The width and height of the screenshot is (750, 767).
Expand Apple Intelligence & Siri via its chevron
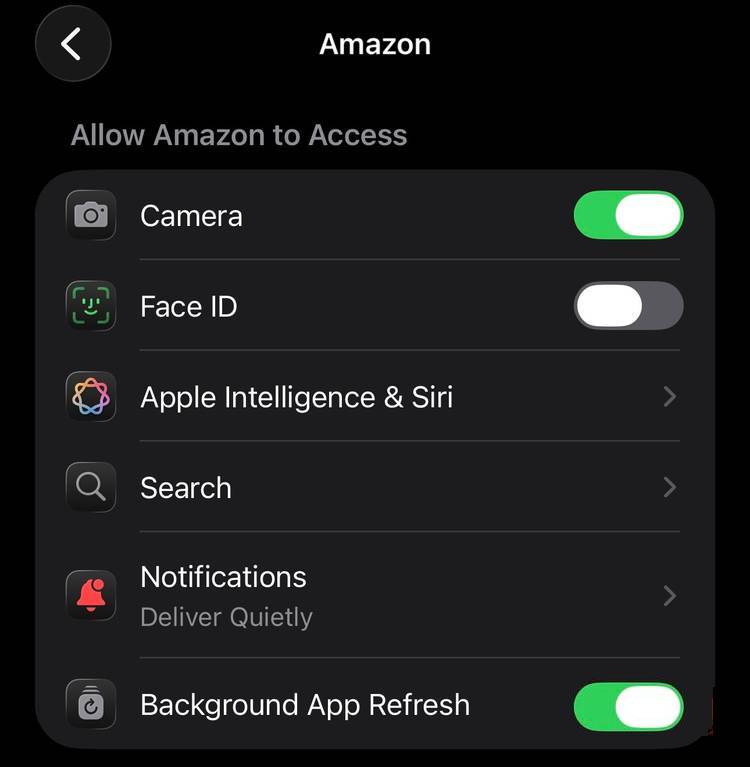coord(669,397)
